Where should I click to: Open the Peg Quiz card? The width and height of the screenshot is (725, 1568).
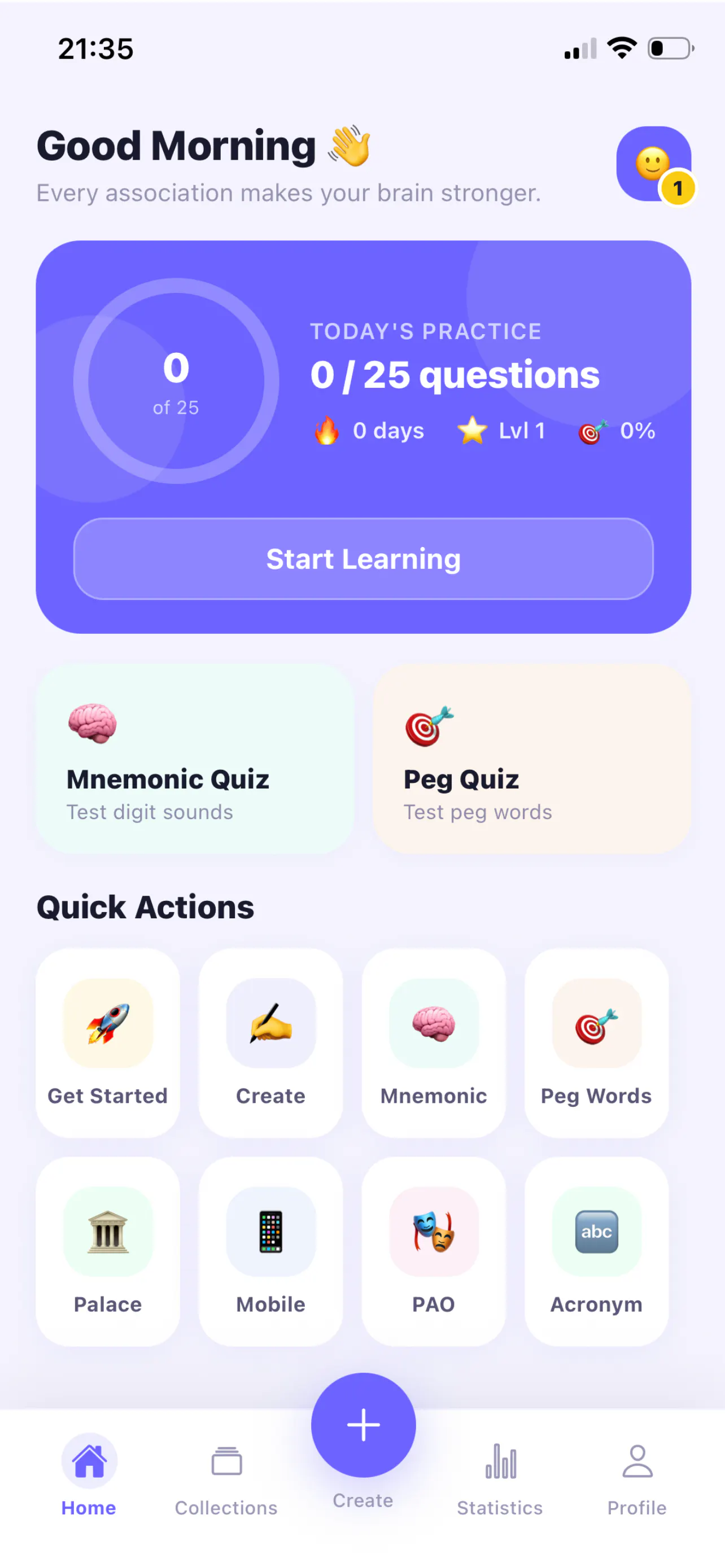[x=531, y=759]
